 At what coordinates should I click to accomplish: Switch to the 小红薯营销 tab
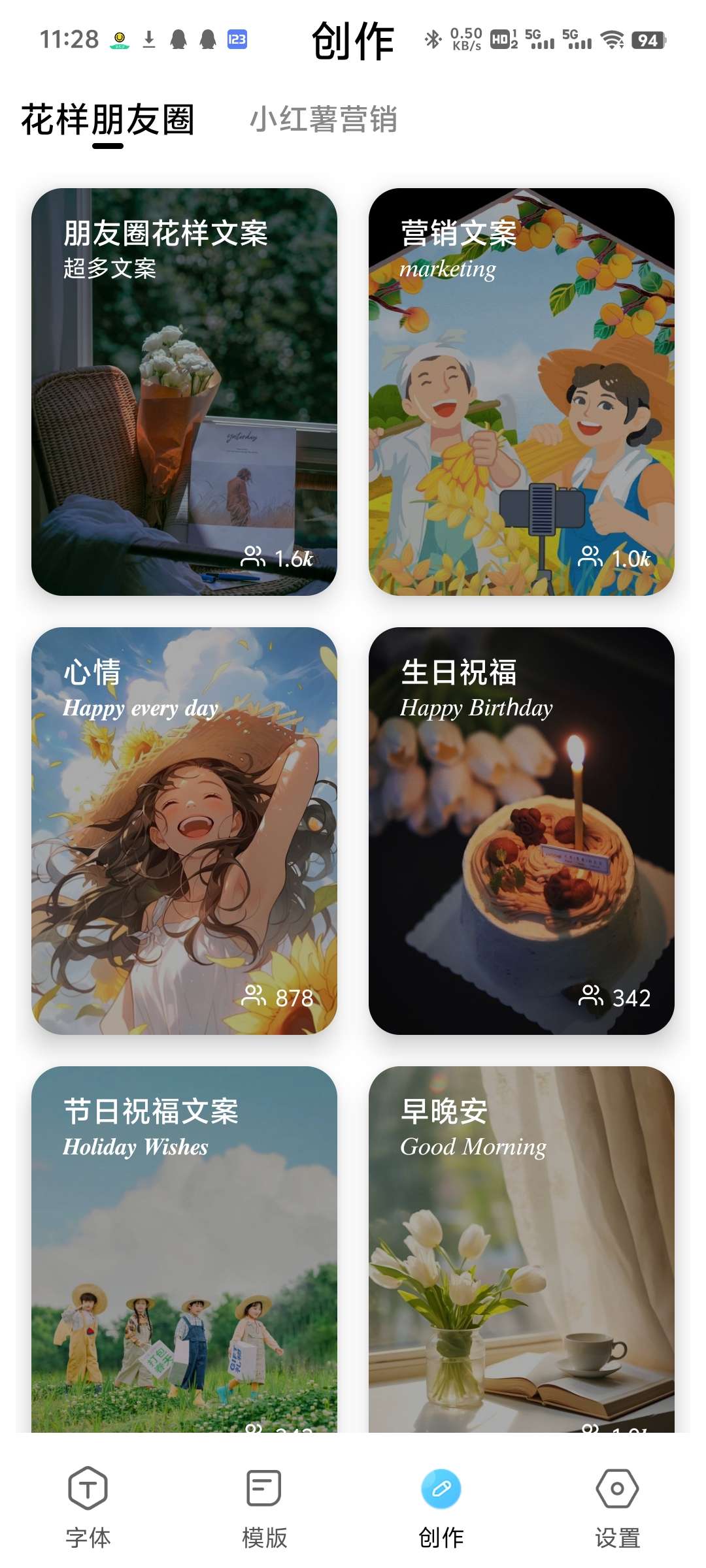coord(324,120)
